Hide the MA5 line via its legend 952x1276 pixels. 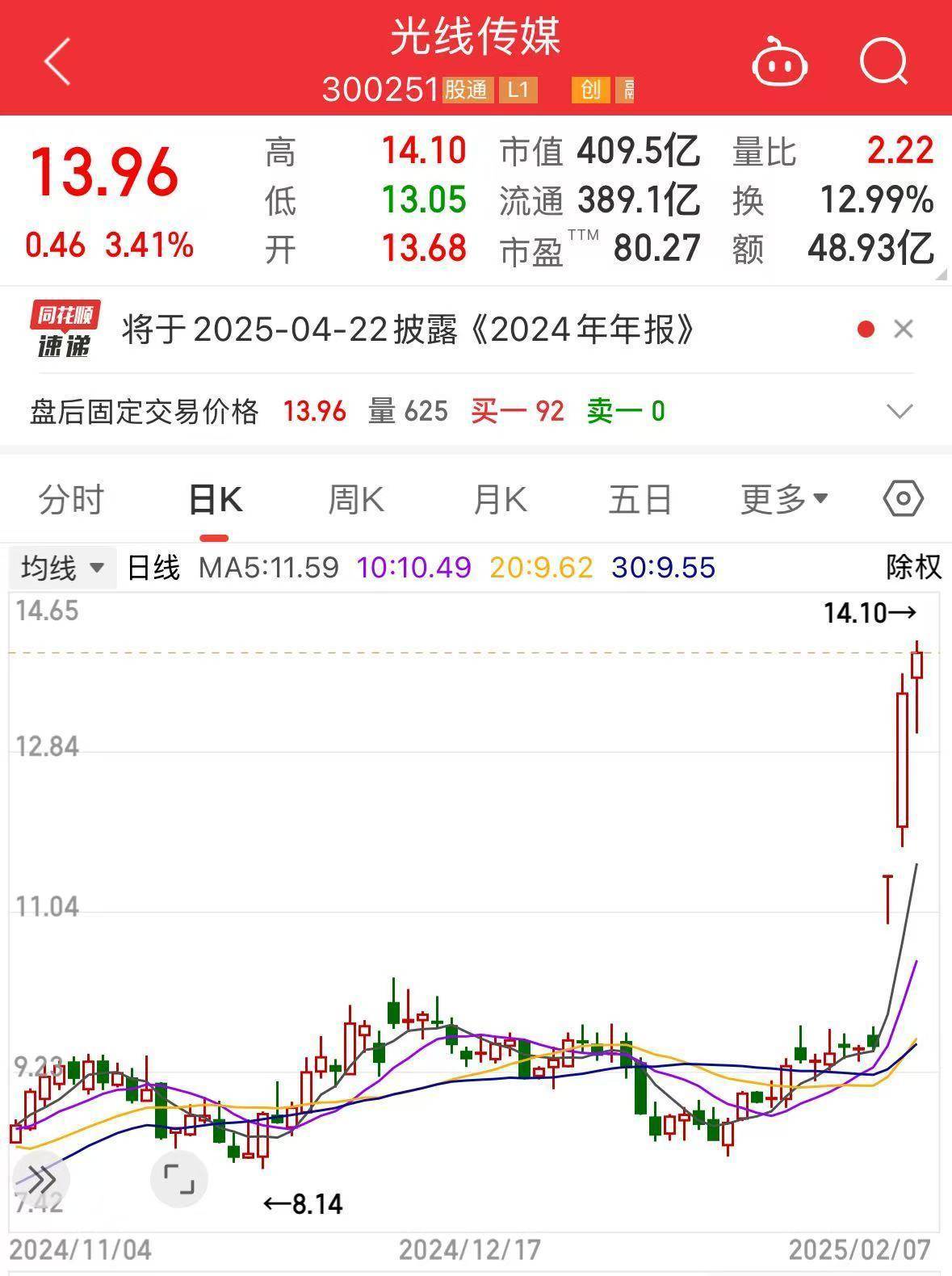tap(266, 568)
